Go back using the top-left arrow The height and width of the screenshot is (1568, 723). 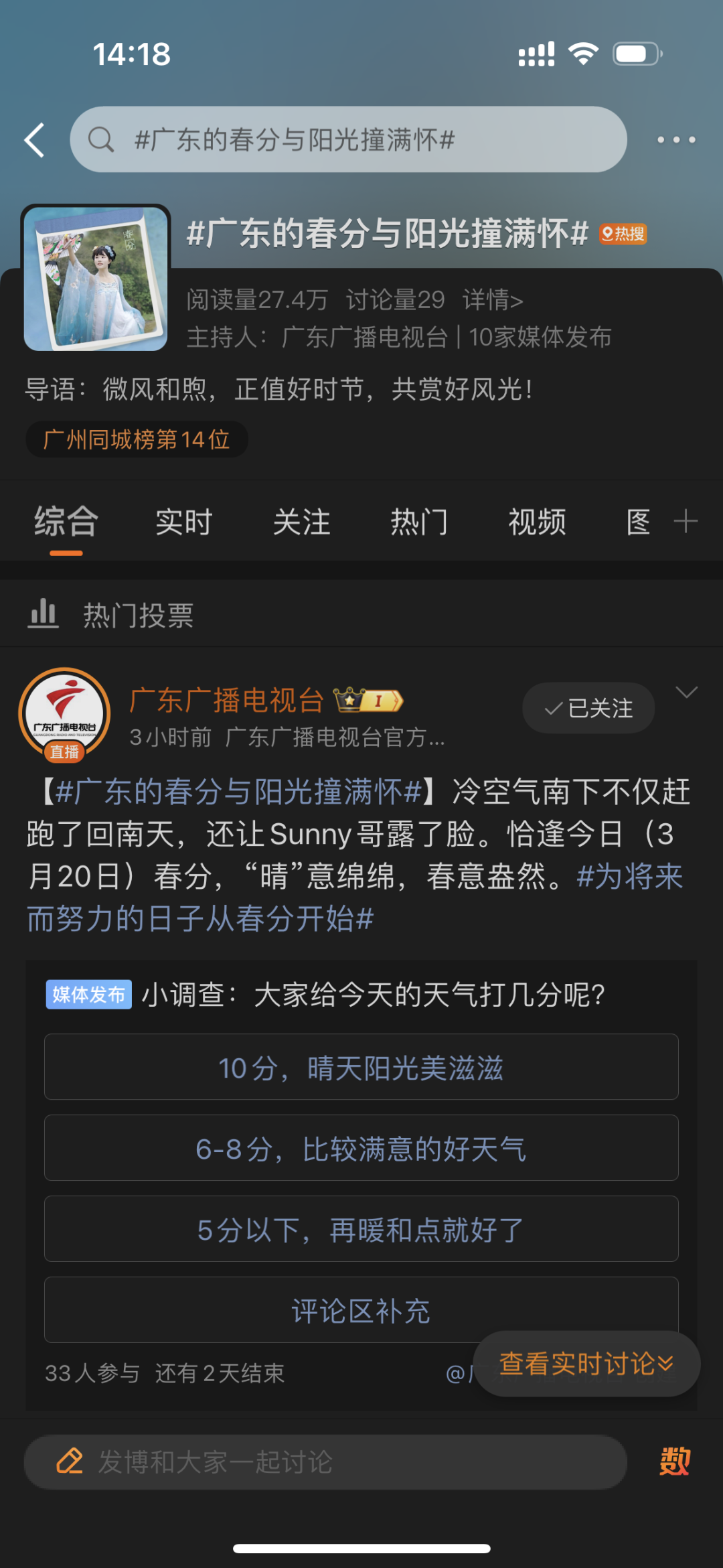pos(35,140)
